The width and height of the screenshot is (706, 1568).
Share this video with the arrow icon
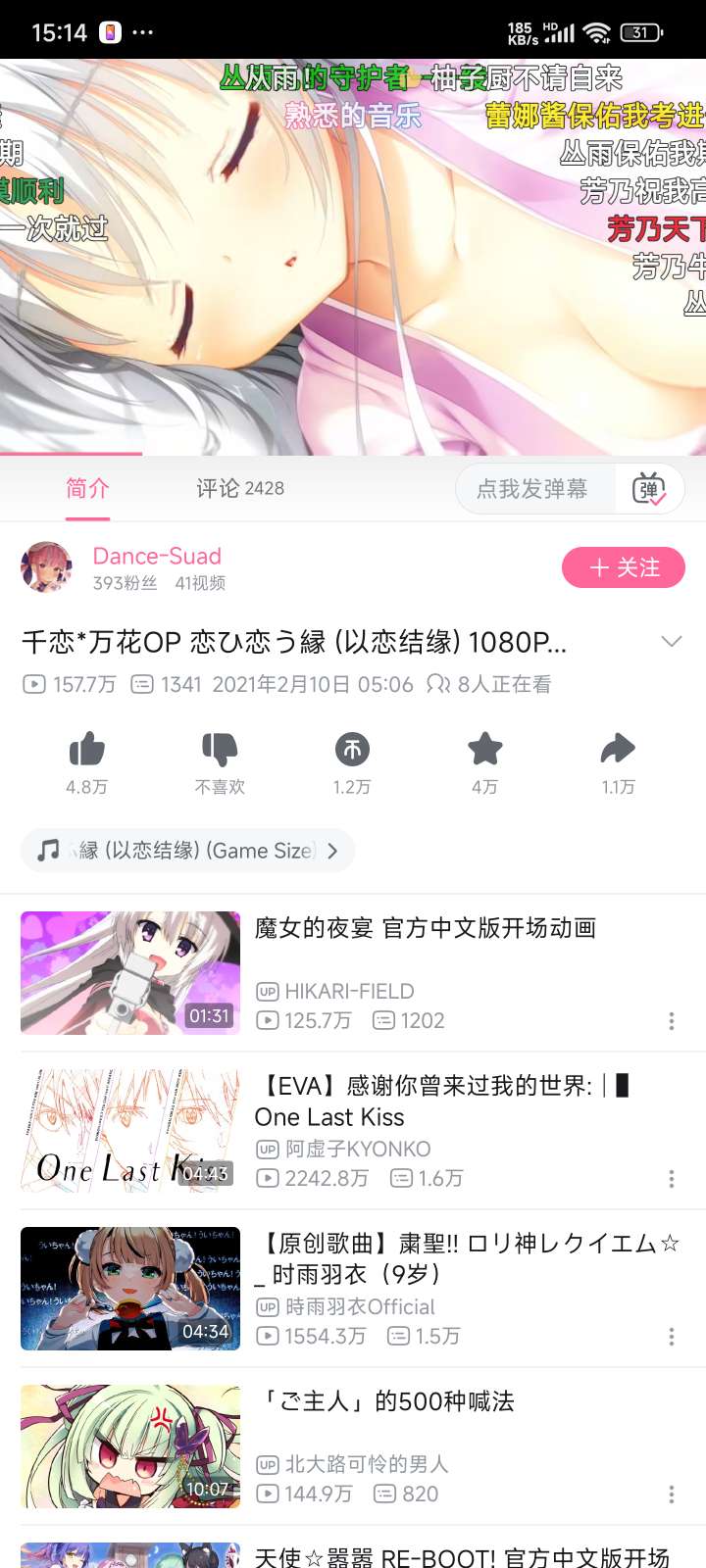(618, 751)
